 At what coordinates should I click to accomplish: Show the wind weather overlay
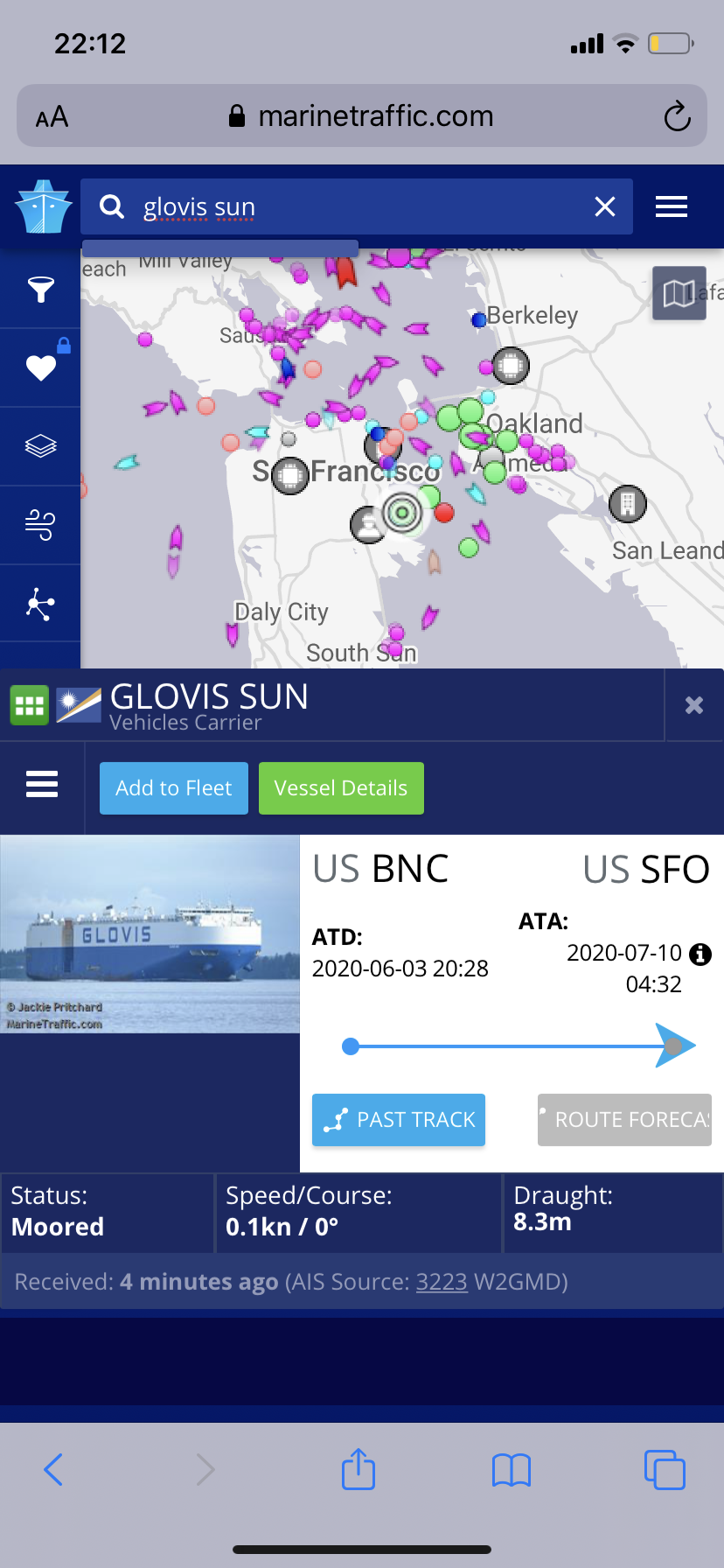coord(40,525)
